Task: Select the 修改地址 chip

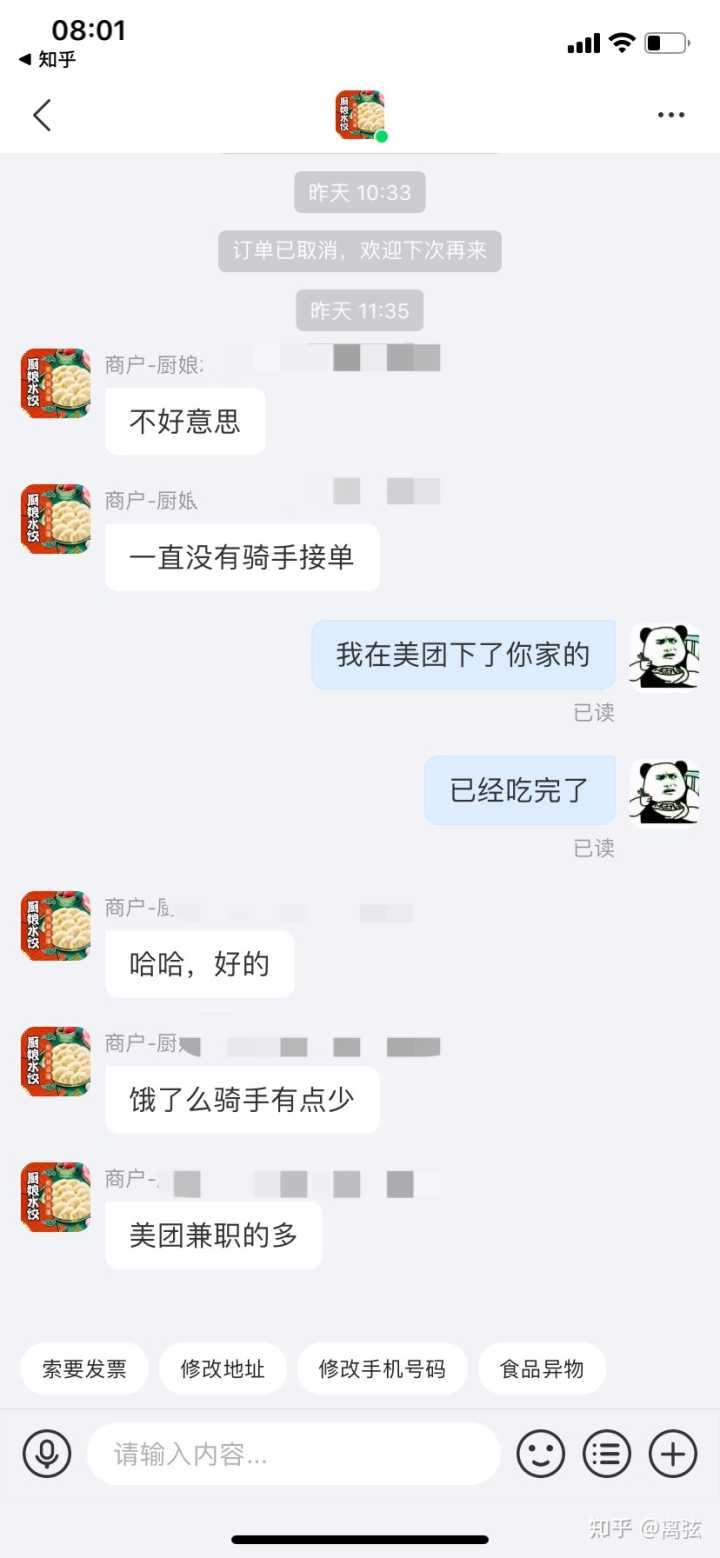Action: tap(222, 1369)
